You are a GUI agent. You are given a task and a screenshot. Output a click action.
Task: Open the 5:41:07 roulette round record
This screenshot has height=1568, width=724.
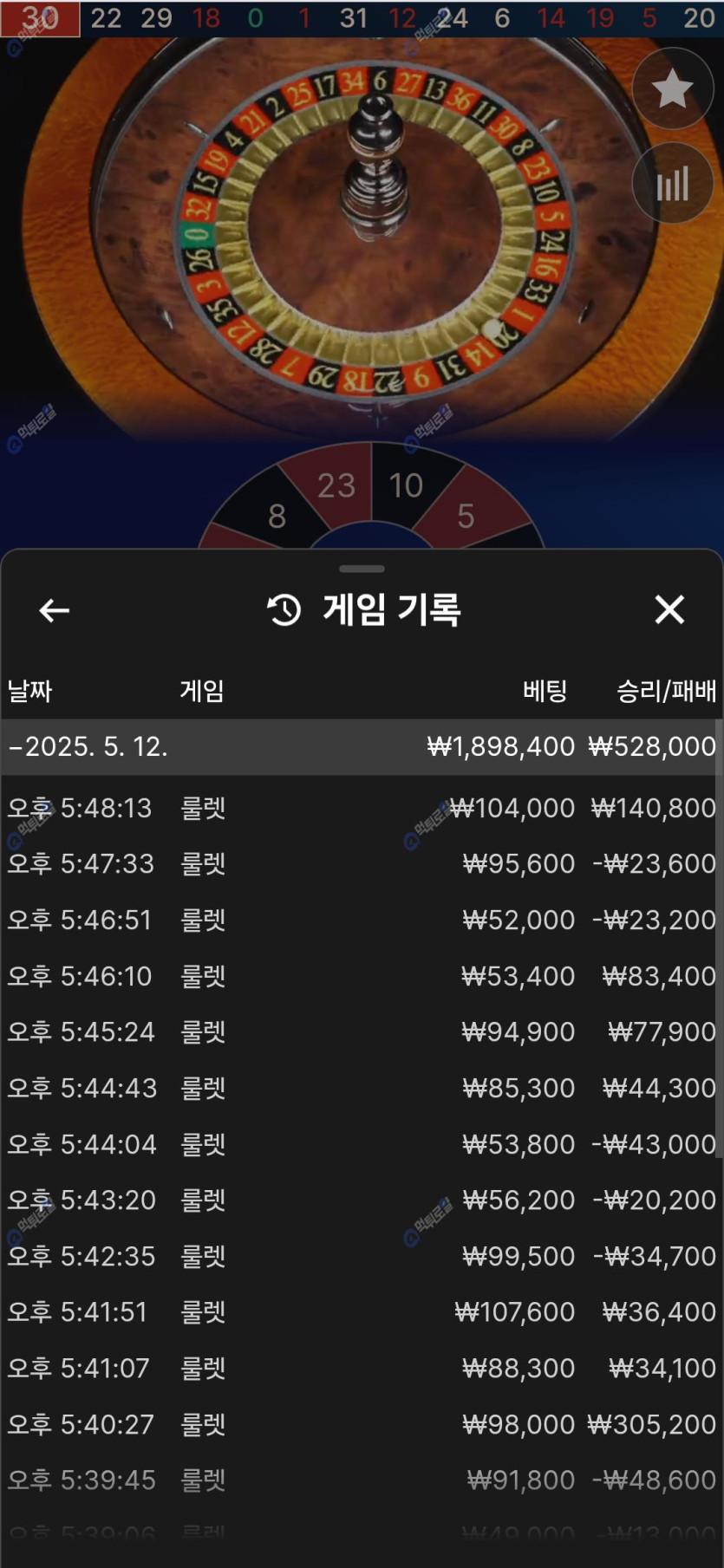[362, 1368]
